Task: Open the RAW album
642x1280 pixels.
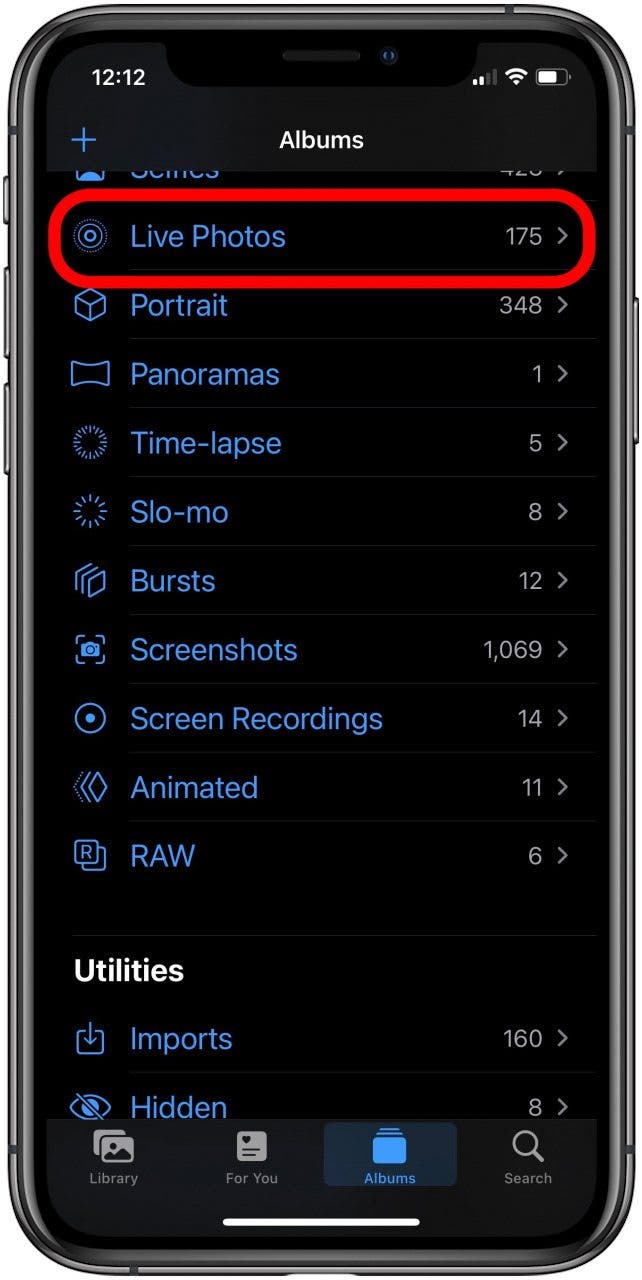Action: coord(321,856)
